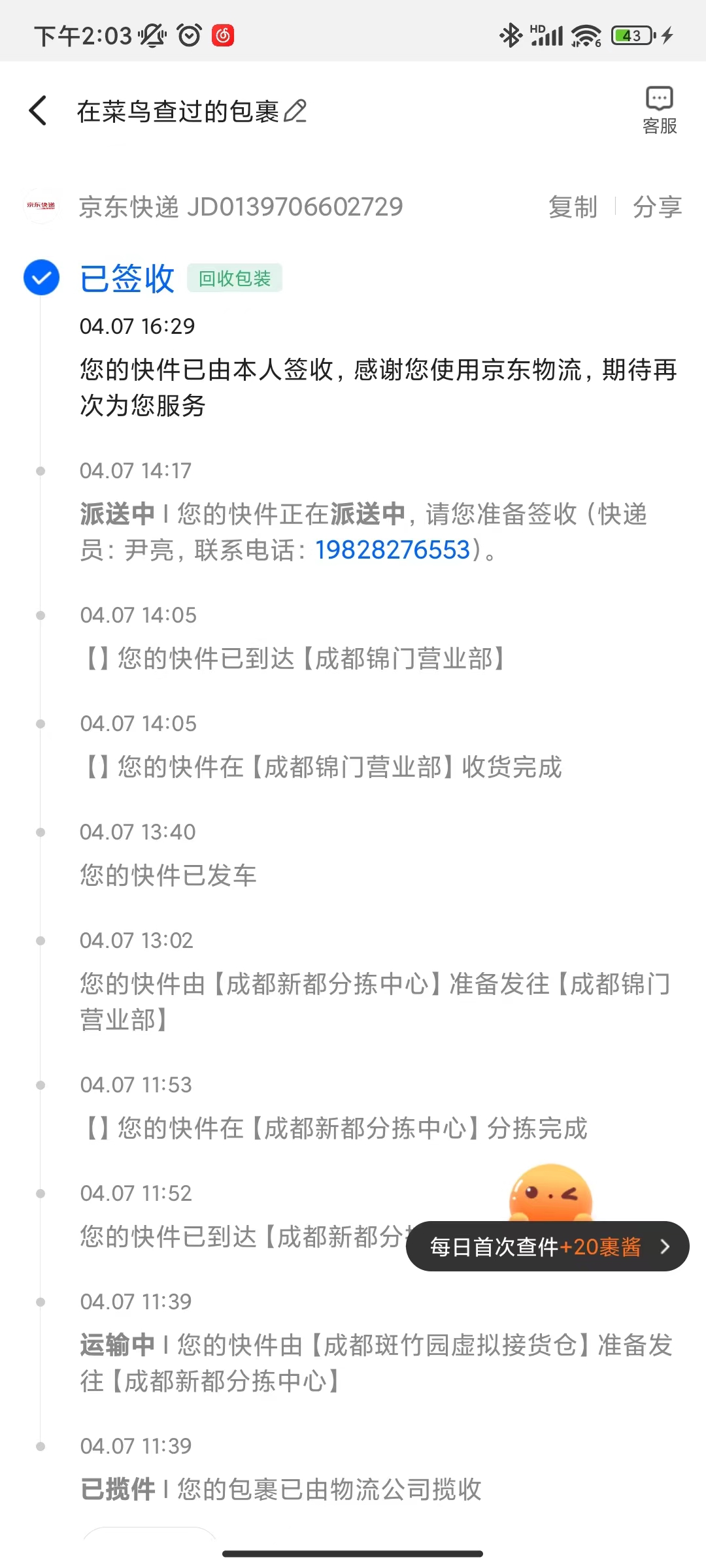Open the 每日首次查件+20裹酱 banner
This screenshot has height=1568, width=706.
pos(548,1247)
